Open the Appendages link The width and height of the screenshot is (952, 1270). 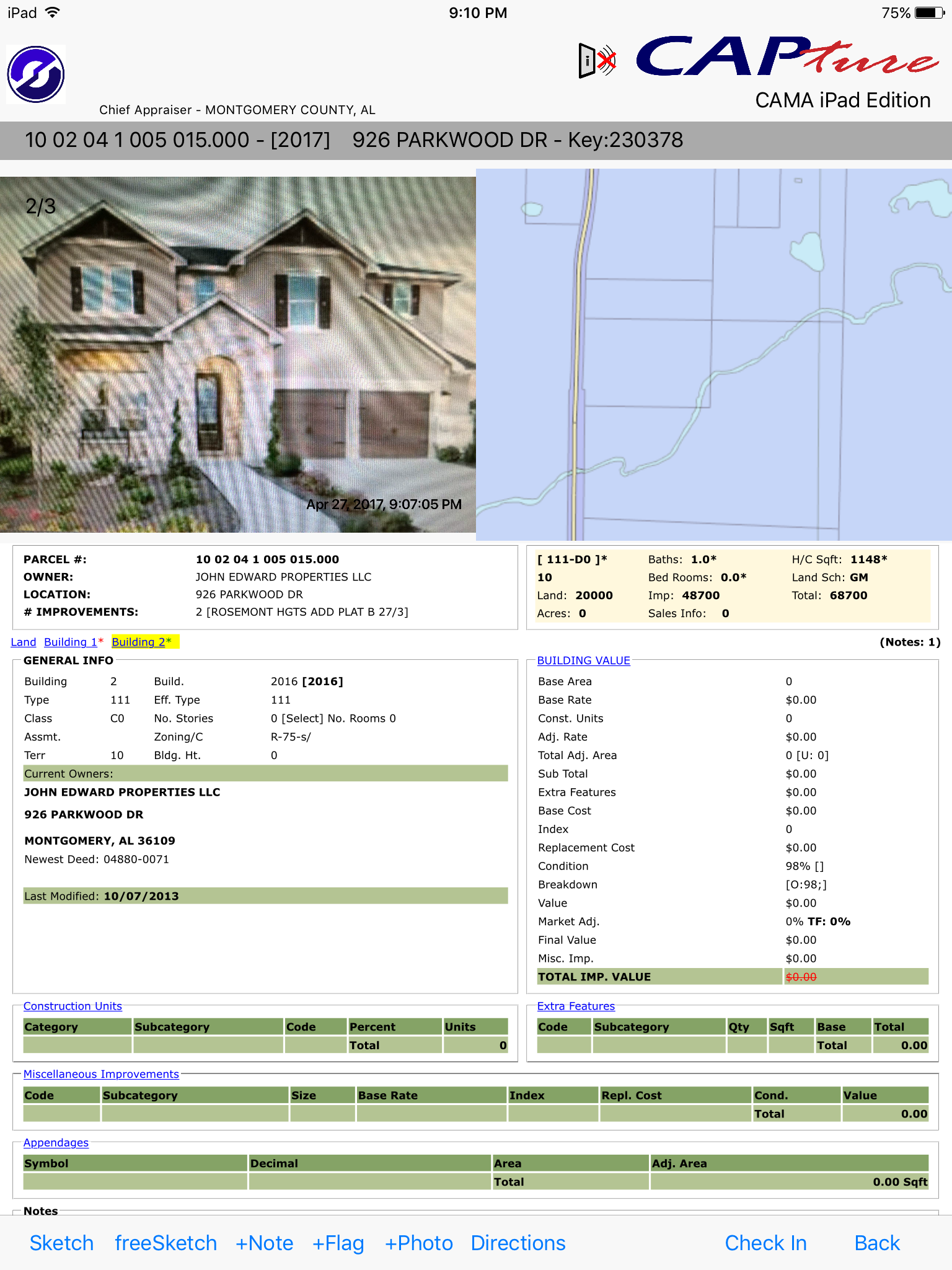[56, 1142]
